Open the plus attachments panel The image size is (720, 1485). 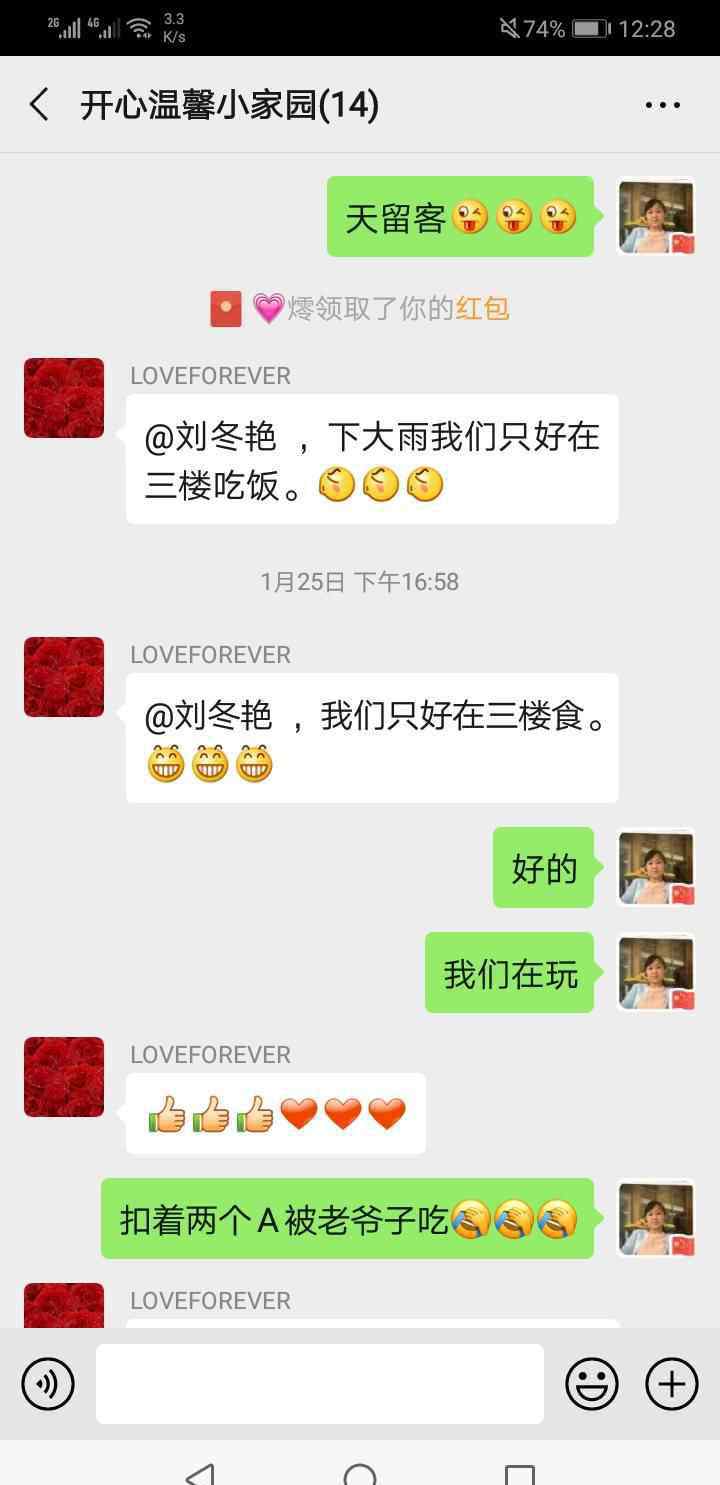click(x=672, y=1384)
